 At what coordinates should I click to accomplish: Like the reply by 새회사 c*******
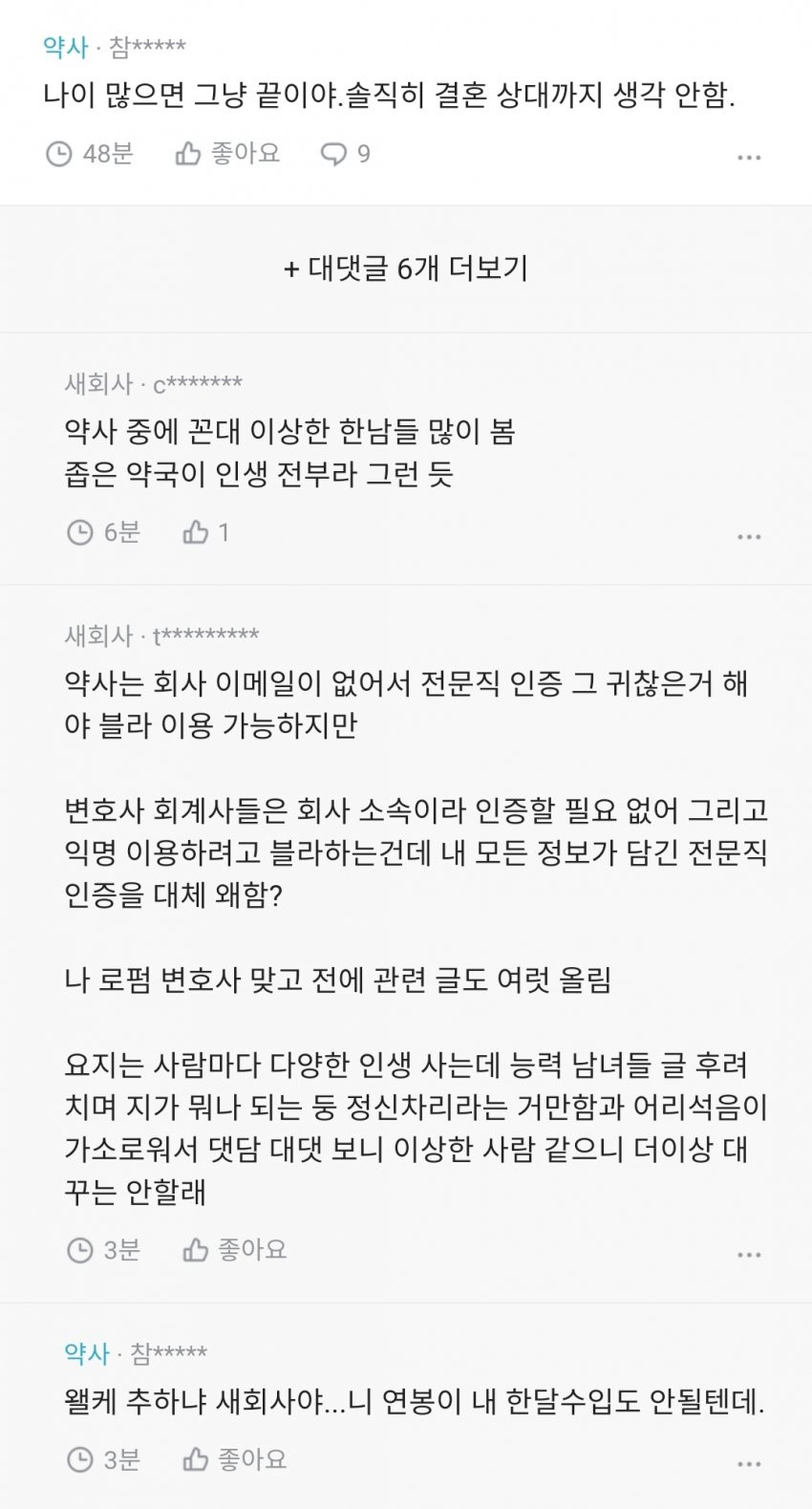tap(205, 532)
